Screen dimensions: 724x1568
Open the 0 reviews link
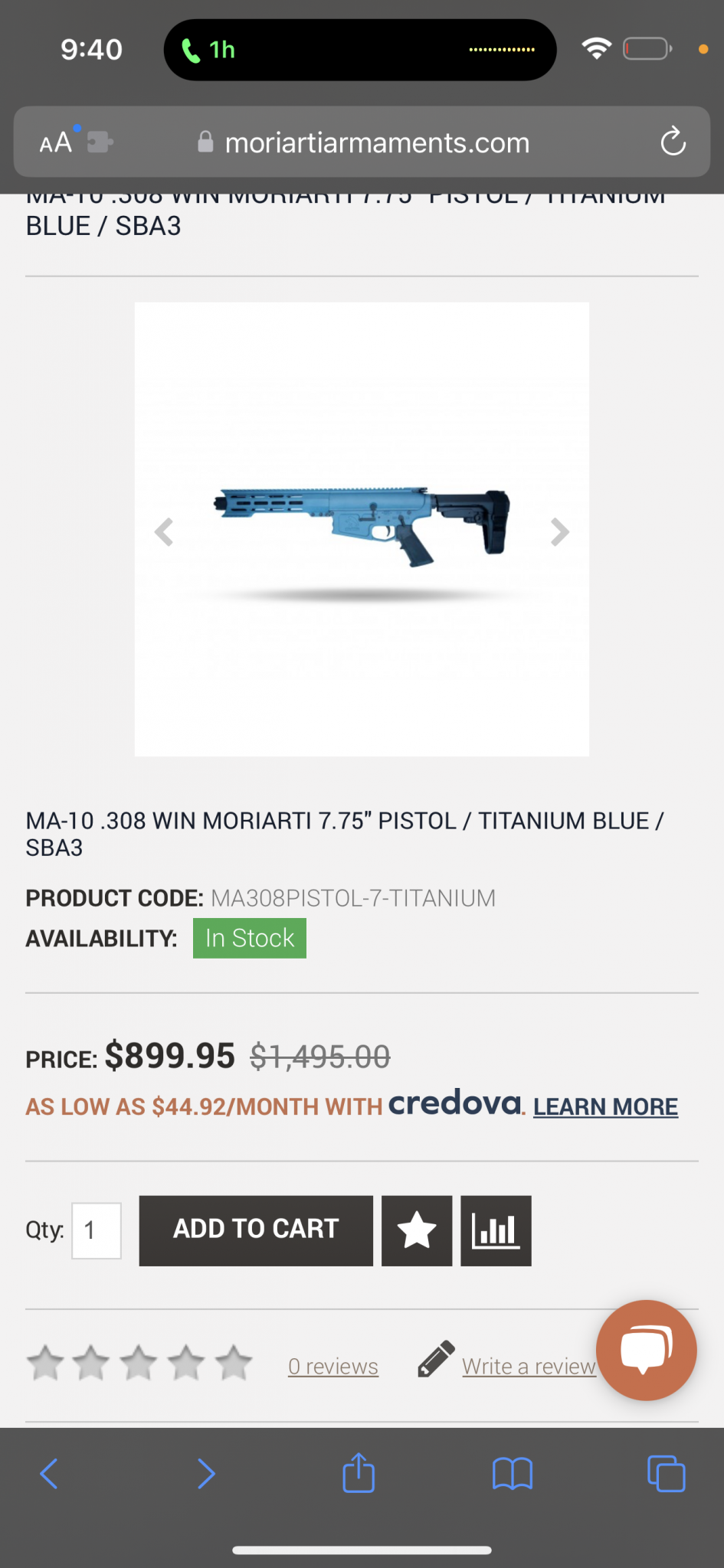[x=333, y=1366]
